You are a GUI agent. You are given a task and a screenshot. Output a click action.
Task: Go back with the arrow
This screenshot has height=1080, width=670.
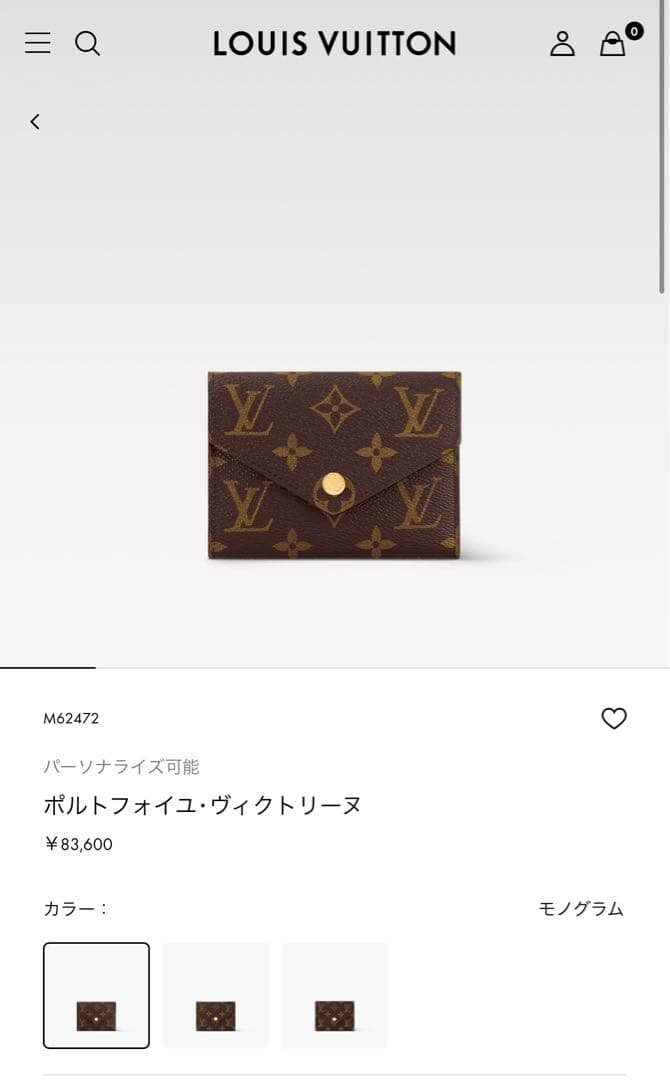click(35, 121)
